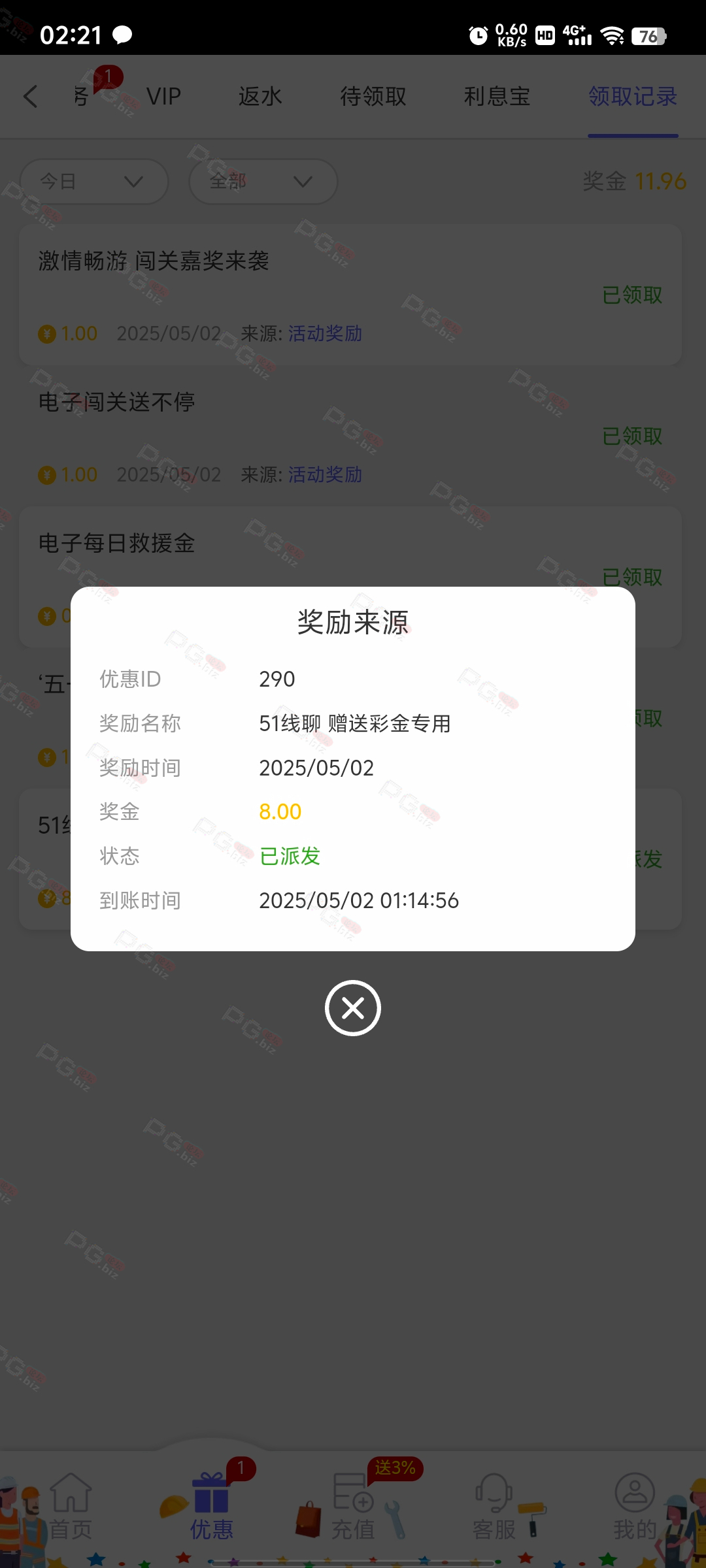
Task: Open the 电子闯关送不停 record
Action: 350,436
